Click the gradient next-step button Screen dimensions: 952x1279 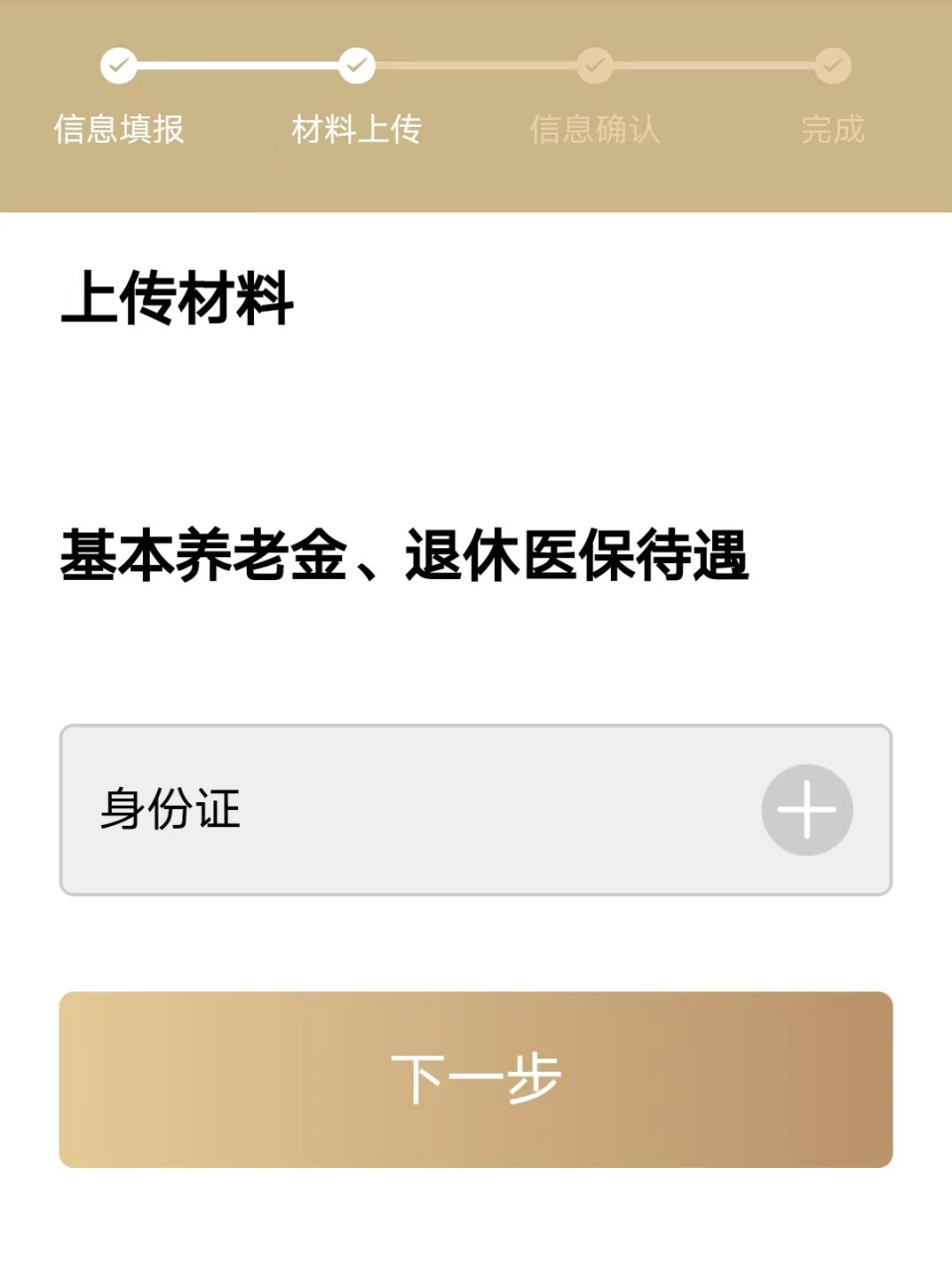point(476,1078)
